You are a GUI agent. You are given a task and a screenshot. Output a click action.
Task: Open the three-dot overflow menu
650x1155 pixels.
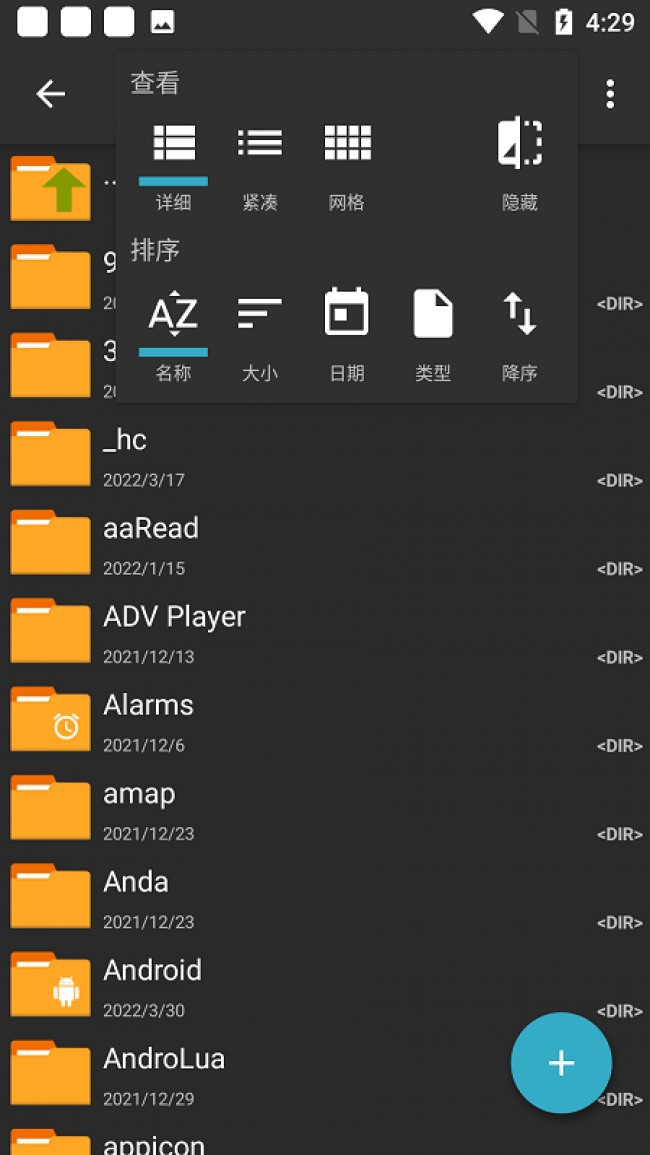(609, 94)
